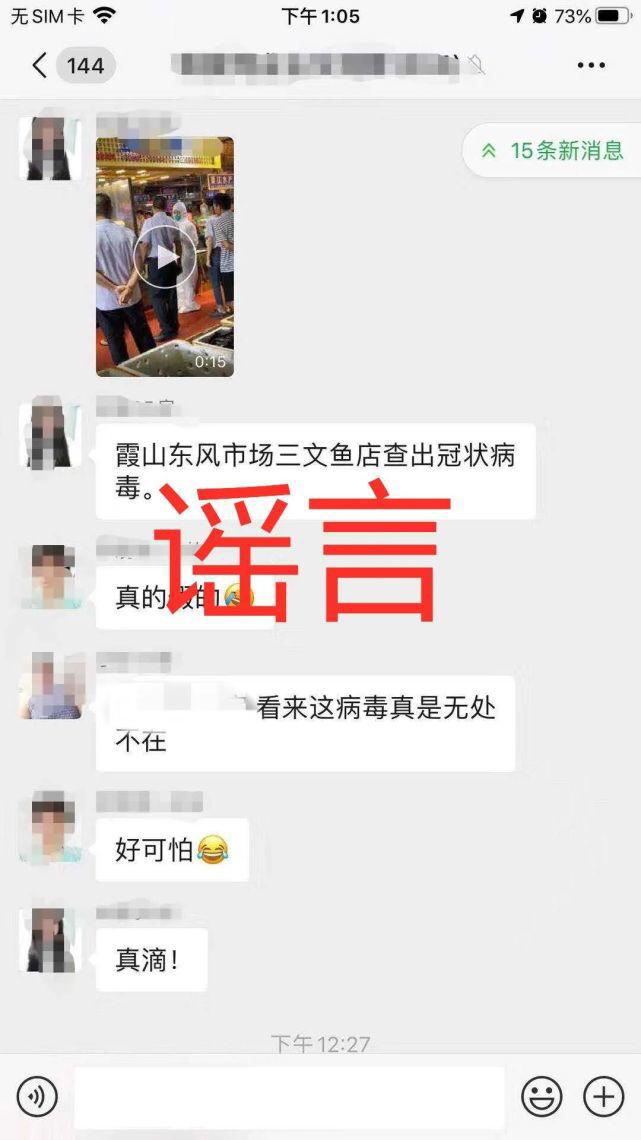This screenshot has height=1140, width=641.
Task: Go back to the chat list
Action: [x=40, y=66]
